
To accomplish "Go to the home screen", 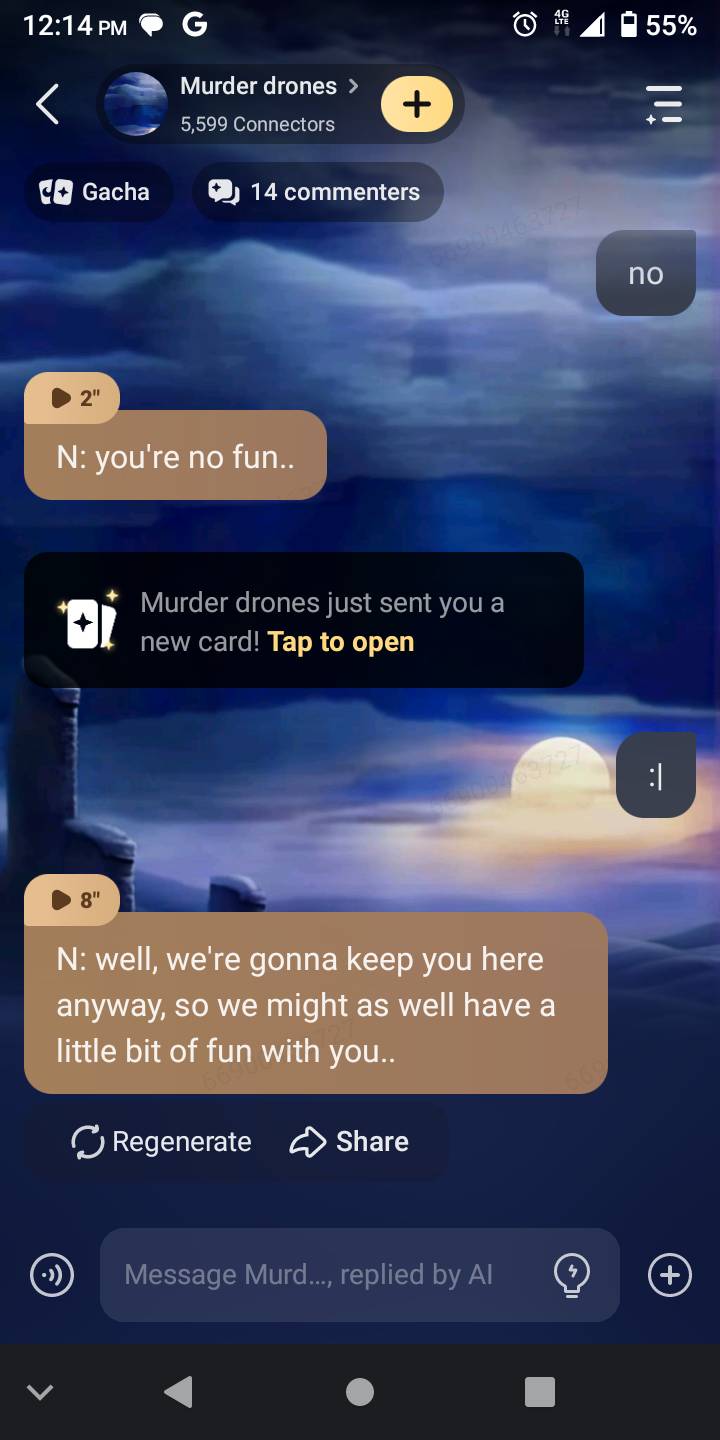I will tap(359, 1392).
